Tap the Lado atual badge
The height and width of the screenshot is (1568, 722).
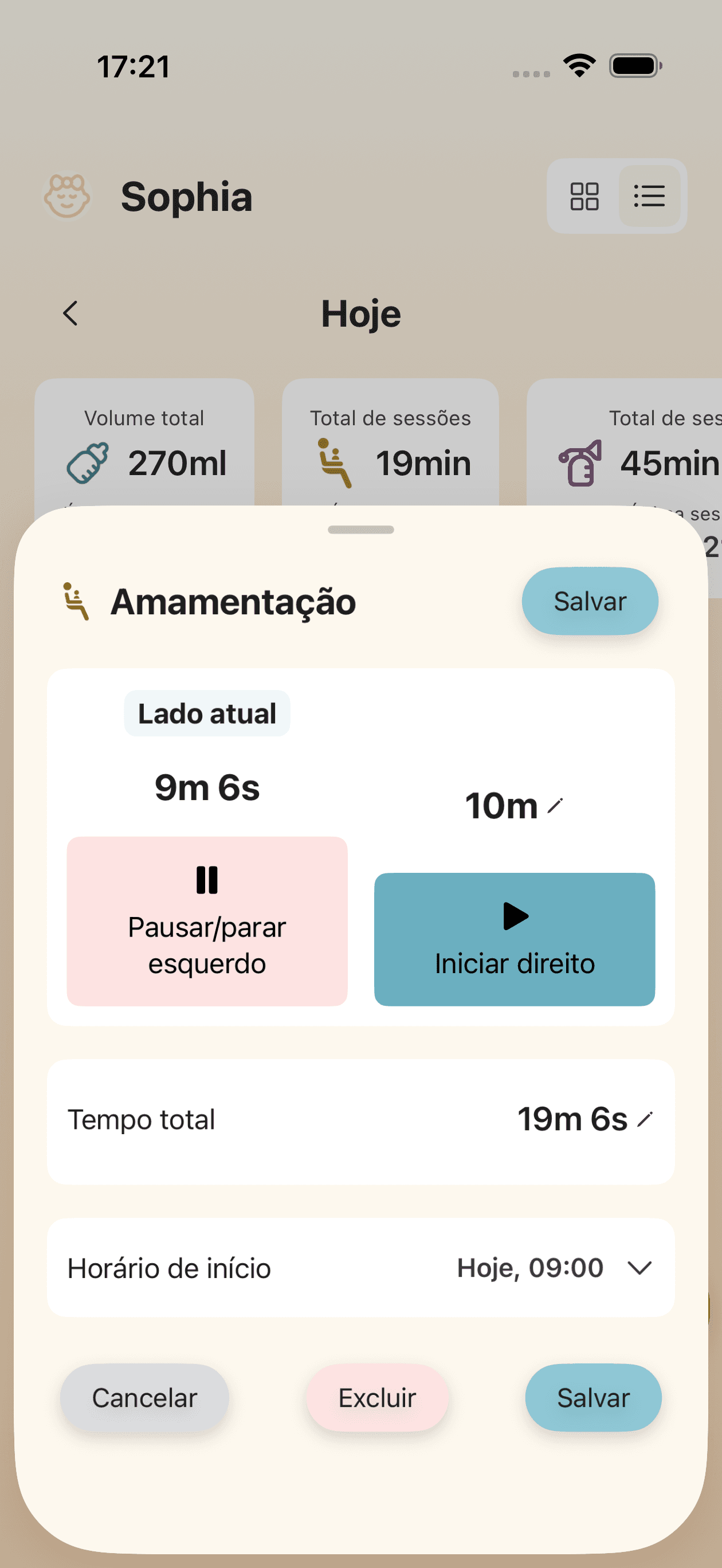tap(207, 714)
